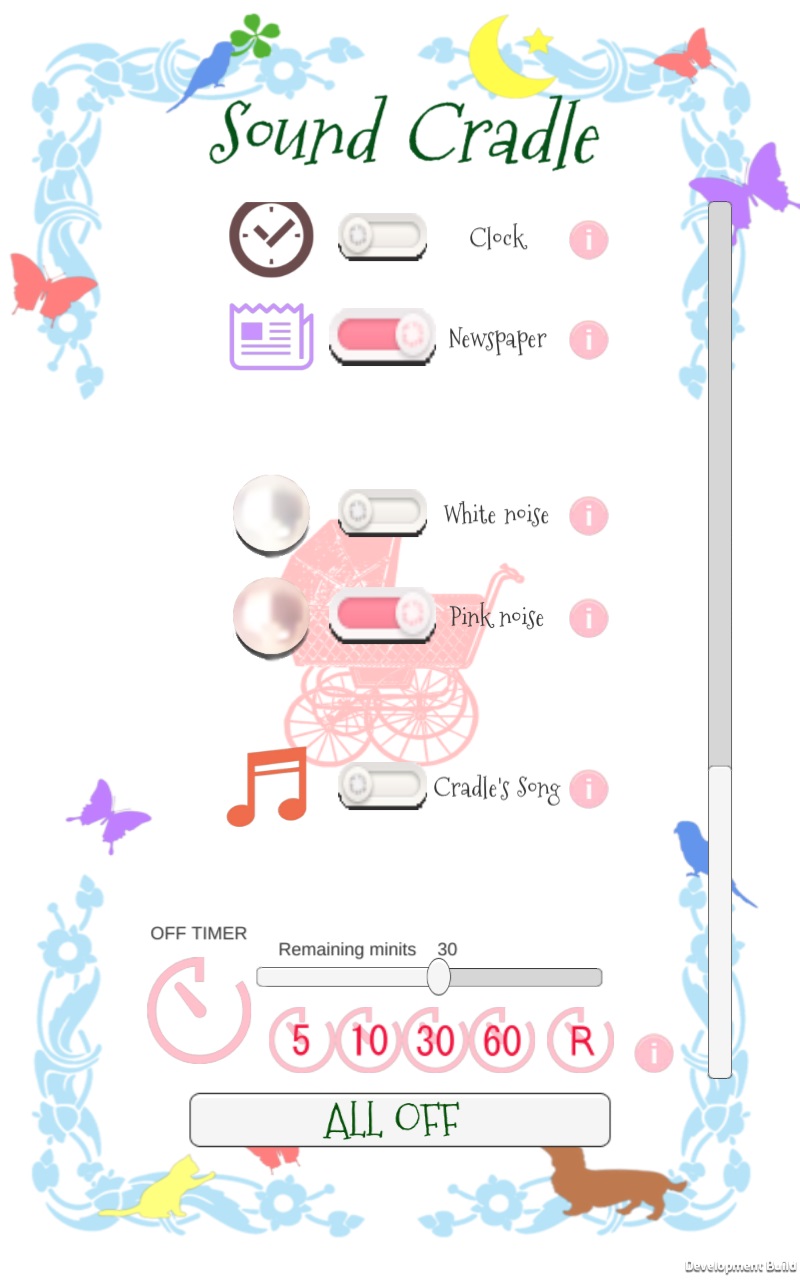Open Cradle's Song info
800x1280 pixels.
pos(589,789)
